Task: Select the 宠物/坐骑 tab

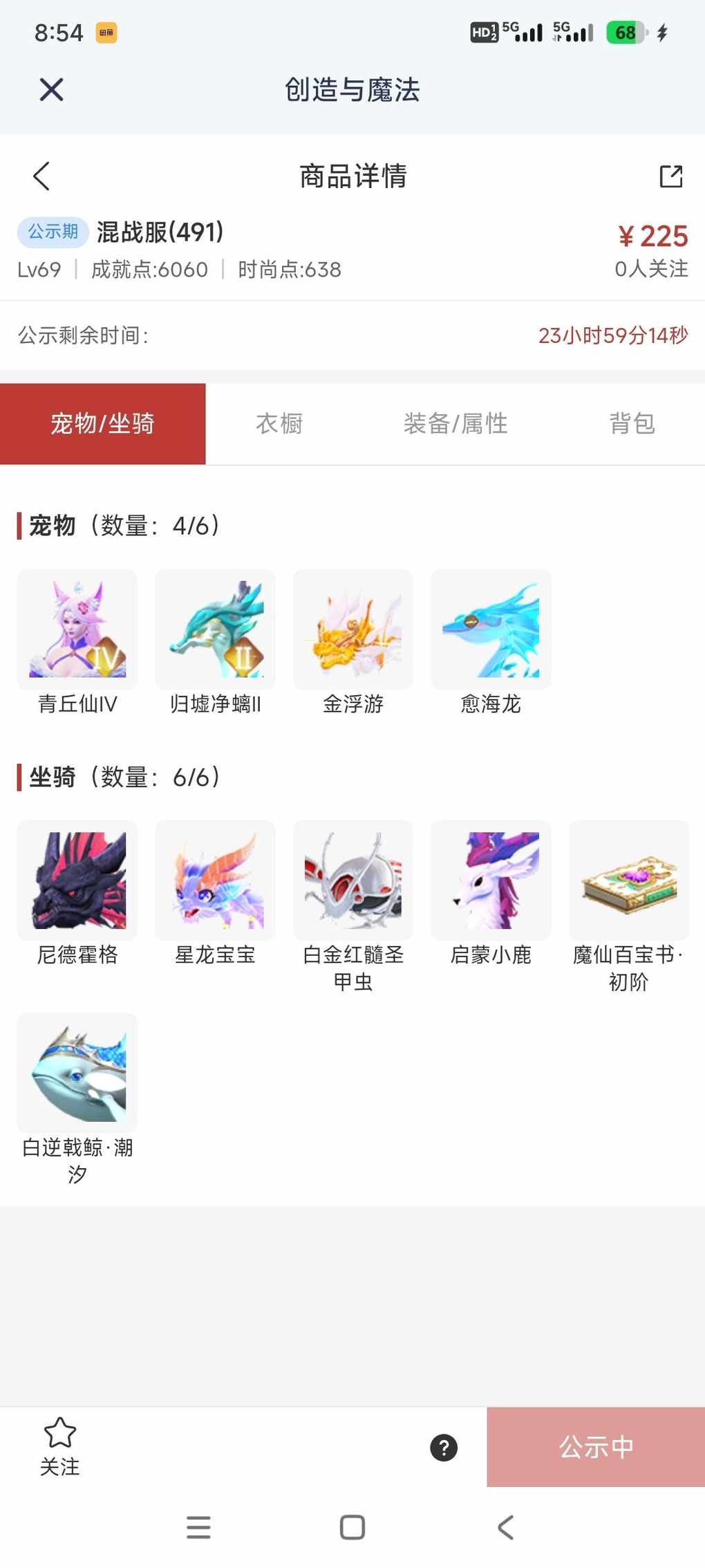Action: pos(102,423)
